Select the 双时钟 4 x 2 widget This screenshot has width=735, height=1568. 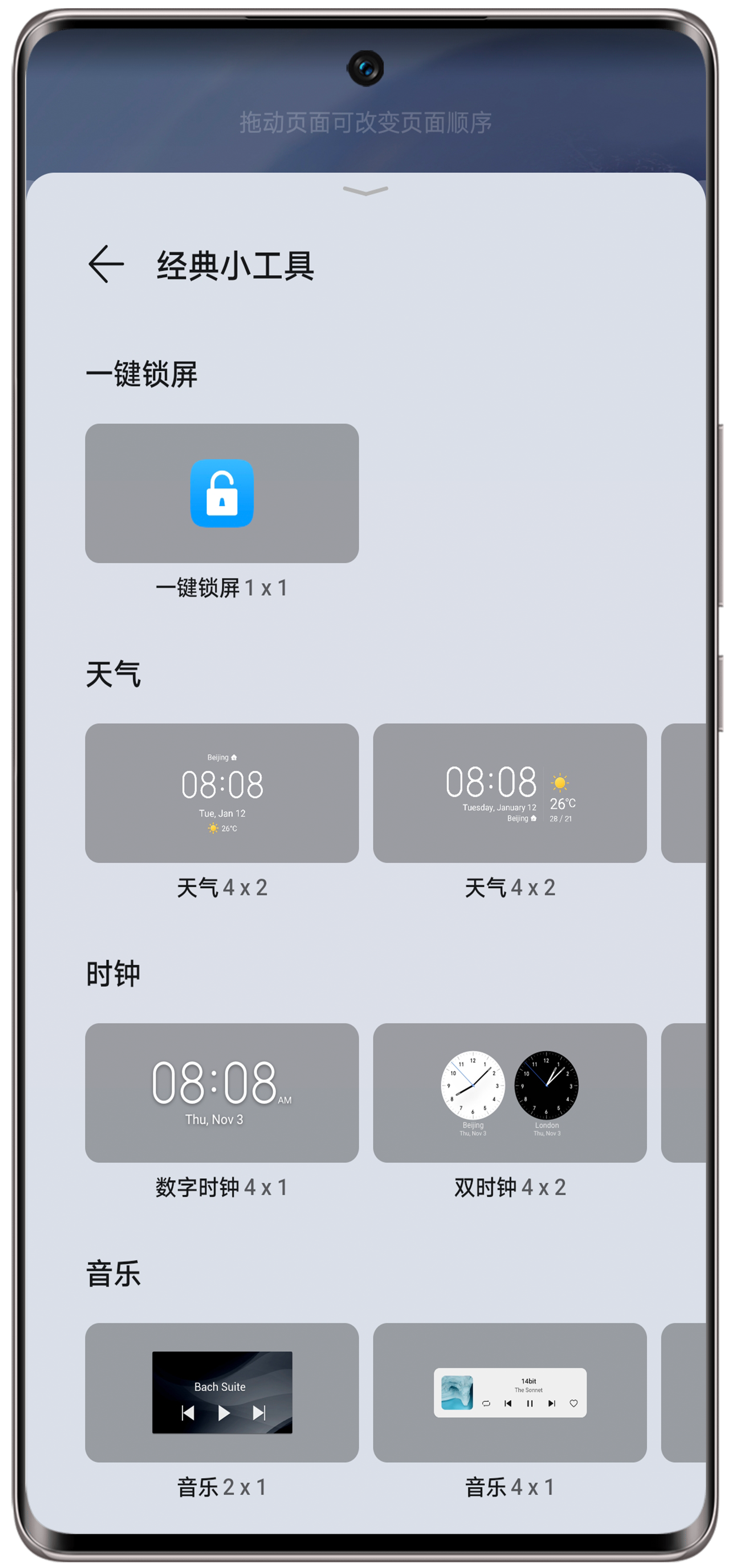tap(509, 1092)
